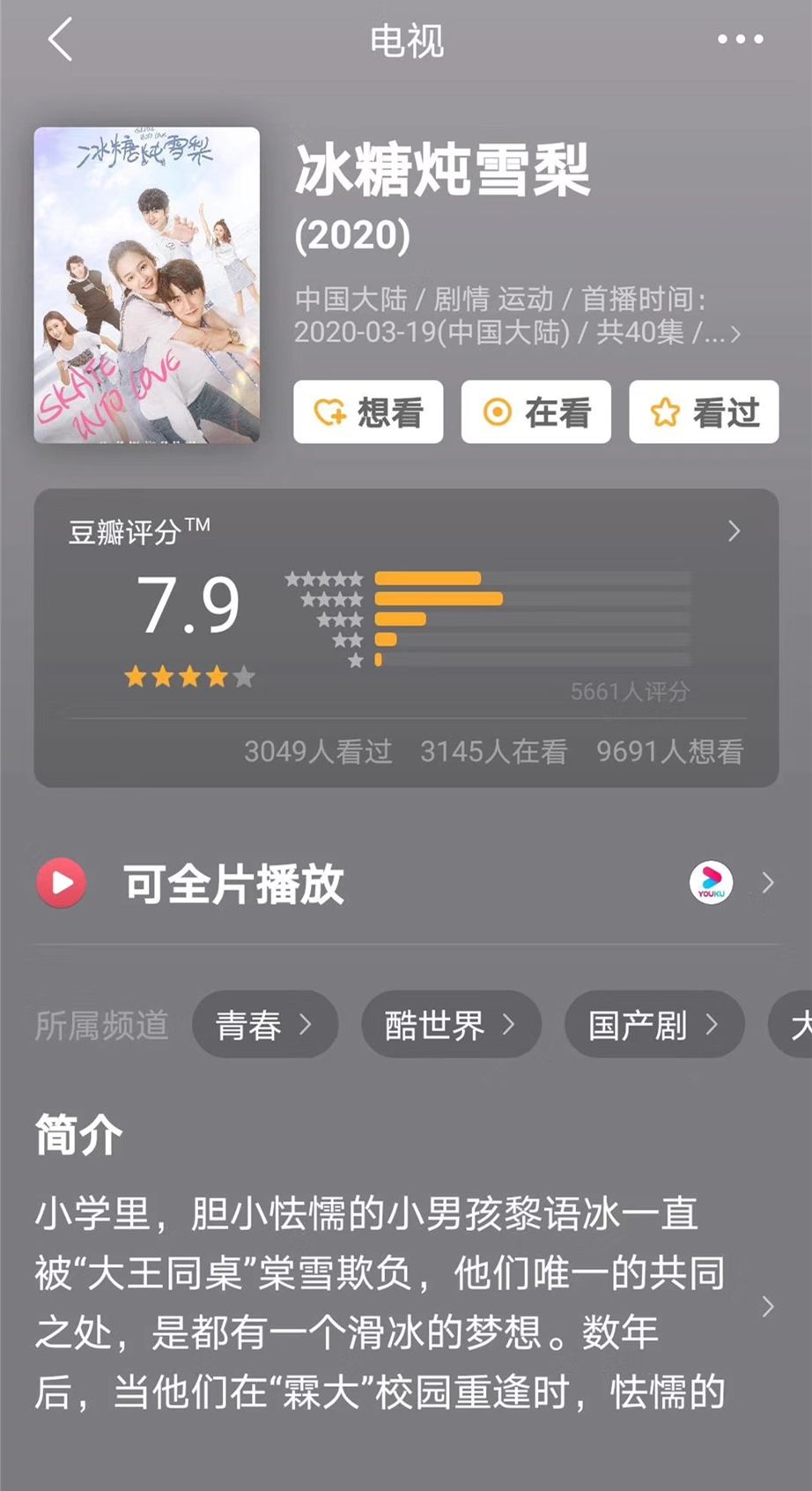
Task: Mark as 想看 (want to watch)
Action: coord(368,412)
